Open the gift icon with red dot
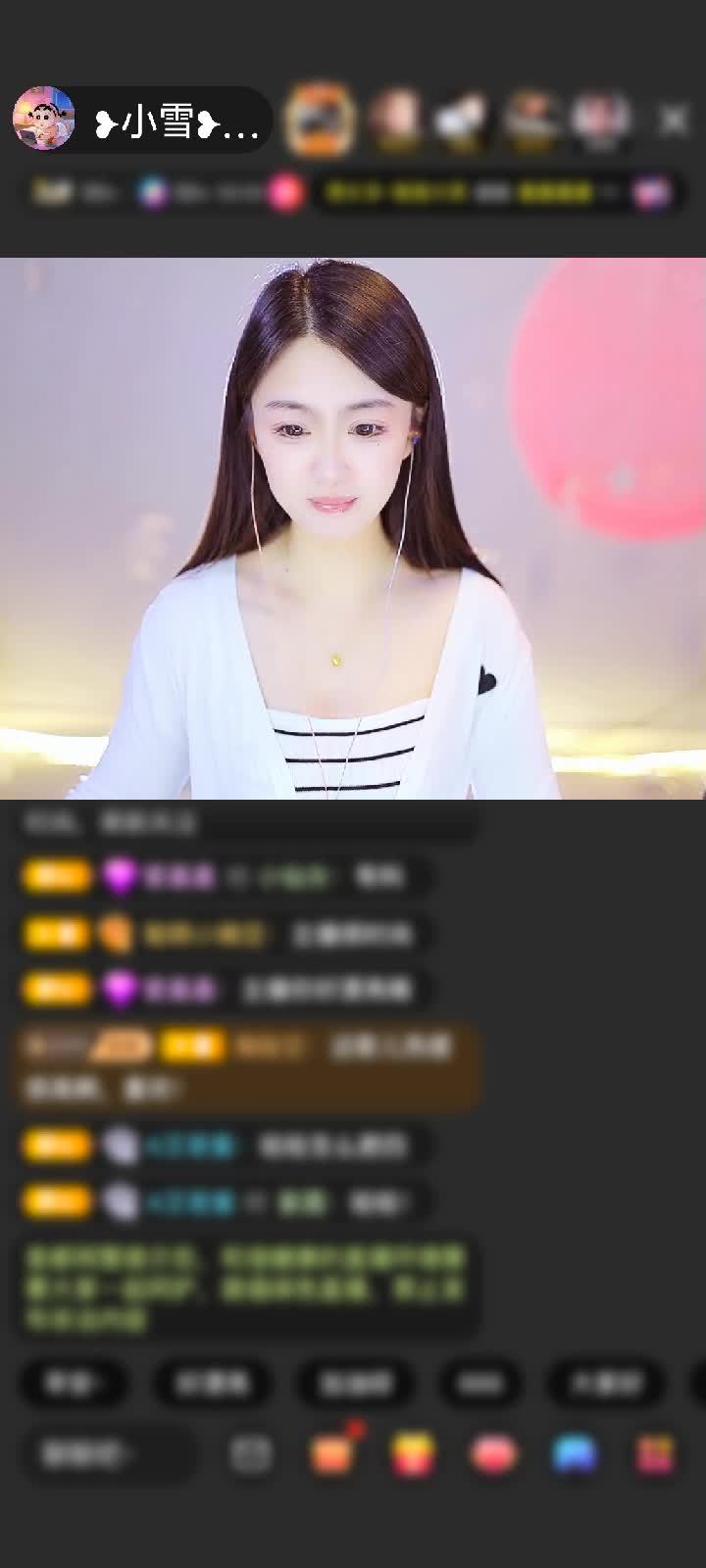 click(331, 1454)
